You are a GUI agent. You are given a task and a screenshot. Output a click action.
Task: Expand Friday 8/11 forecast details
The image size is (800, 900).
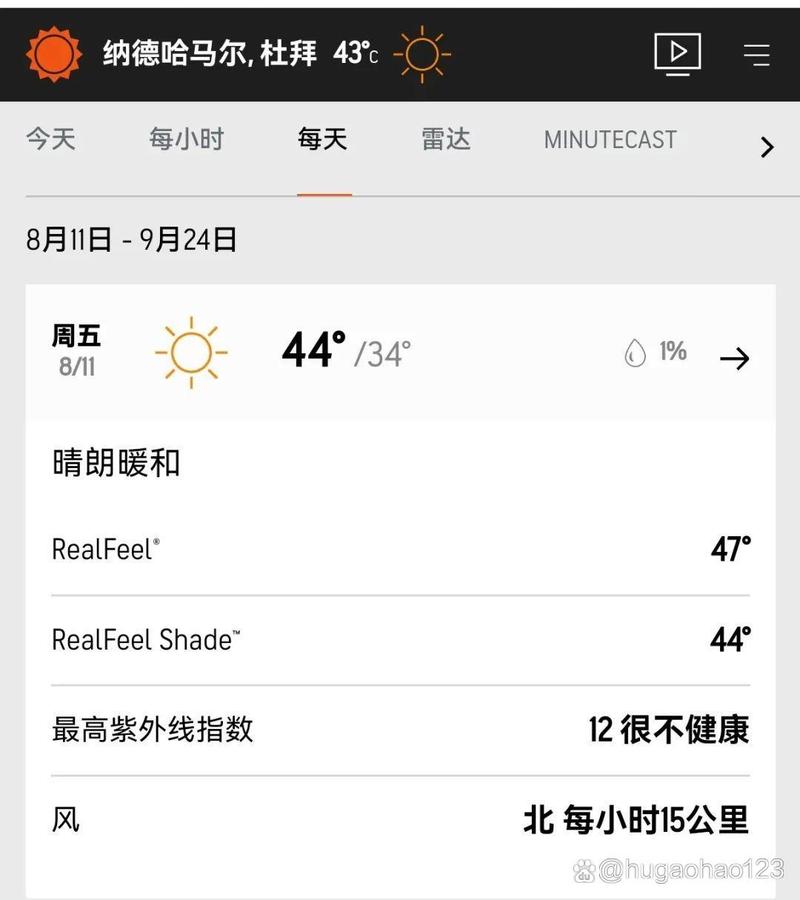[400, 355]
